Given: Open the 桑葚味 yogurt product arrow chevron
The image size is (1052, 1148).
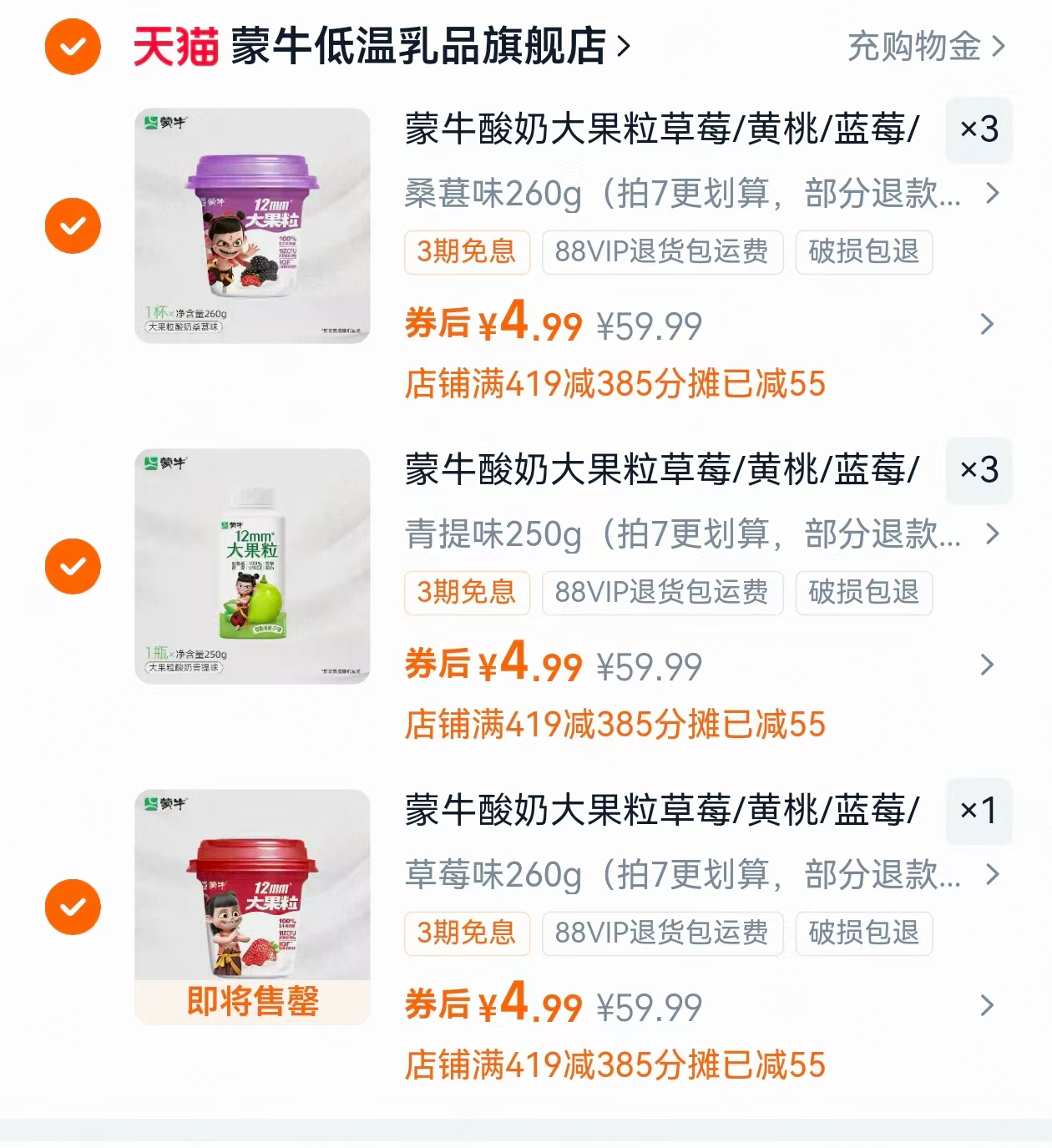Looking at the screenshot, I should tap(990, 194).
